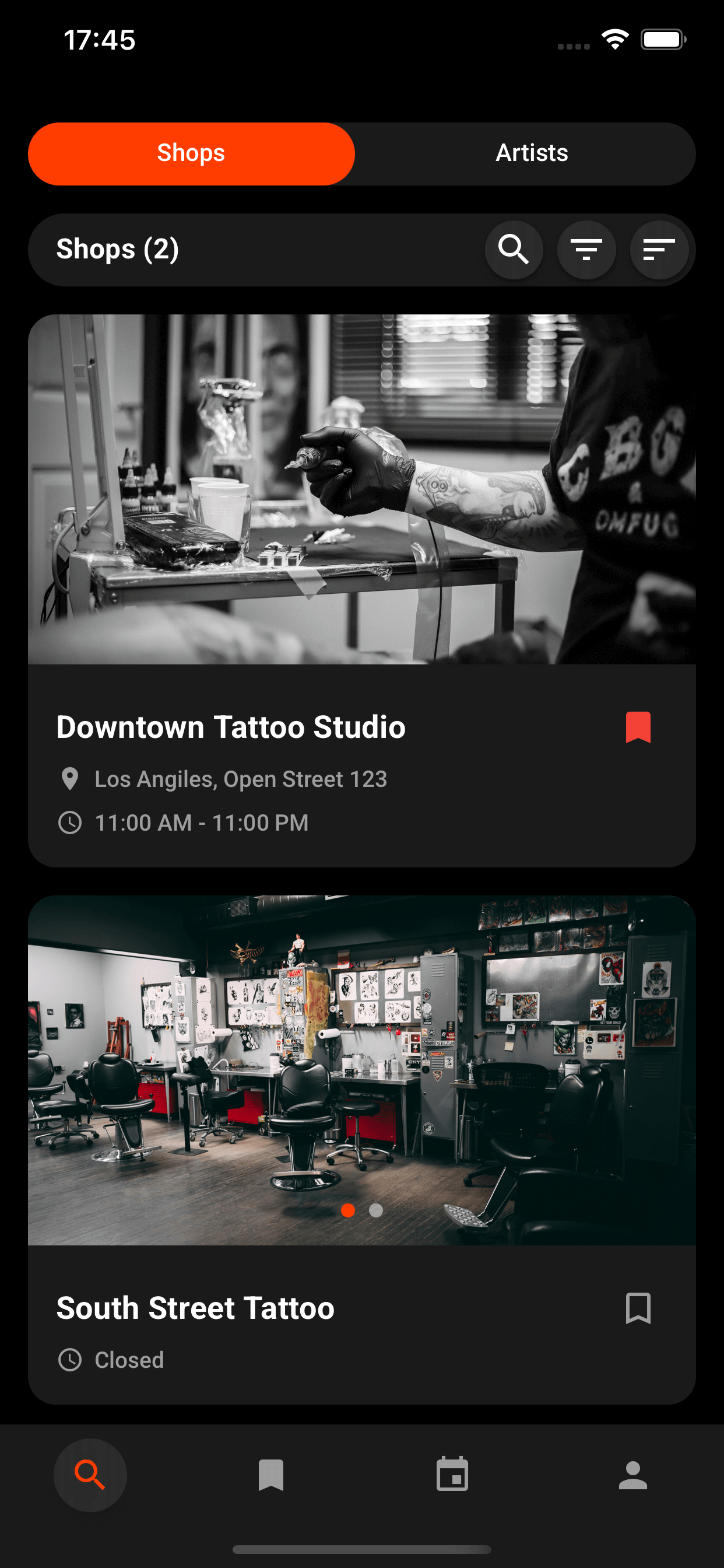This screenshot has height=1568, width=724.
Task: Select the first carousel dot on South Street Tattoo
Action: click(348, 1212)
